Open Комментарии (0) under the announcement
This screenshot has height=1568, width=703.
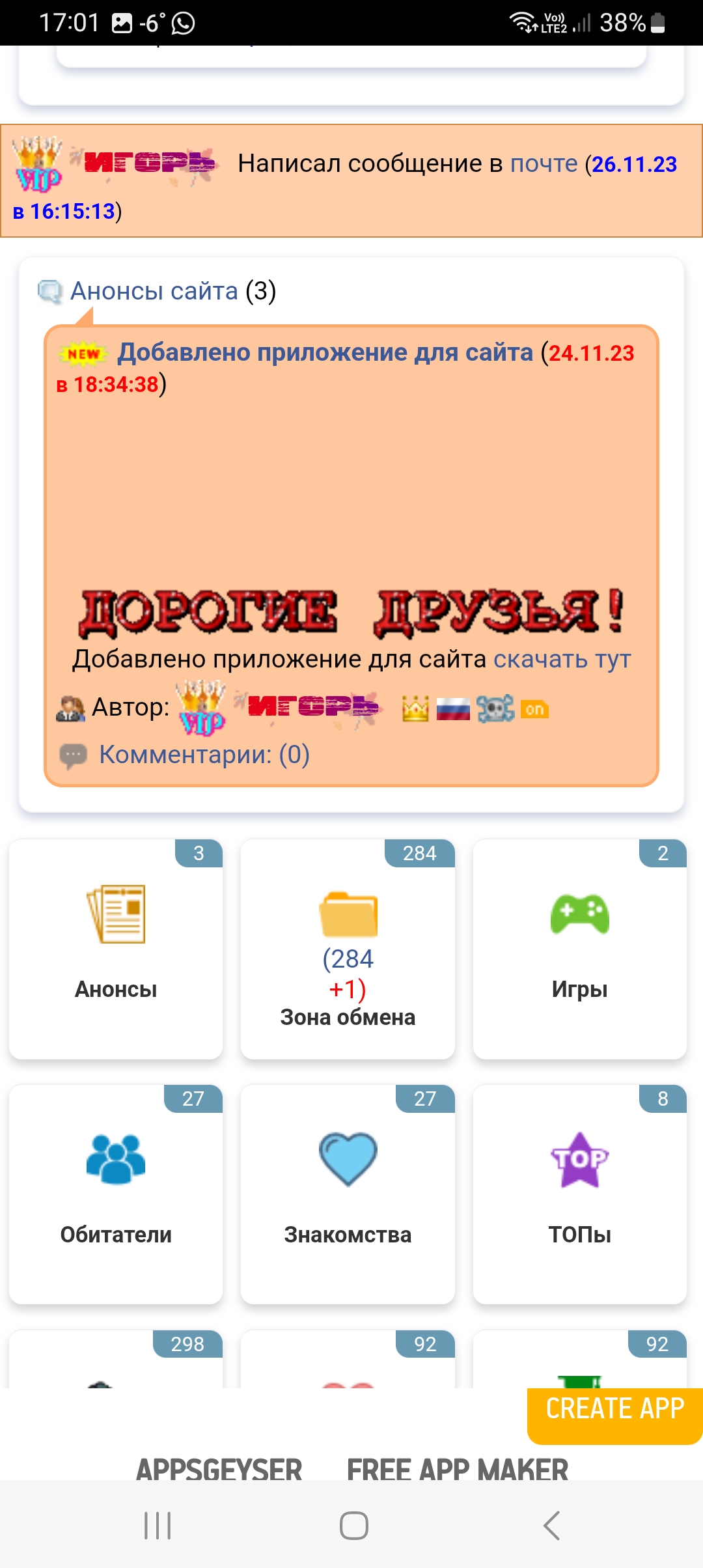[x=204, y=755]
